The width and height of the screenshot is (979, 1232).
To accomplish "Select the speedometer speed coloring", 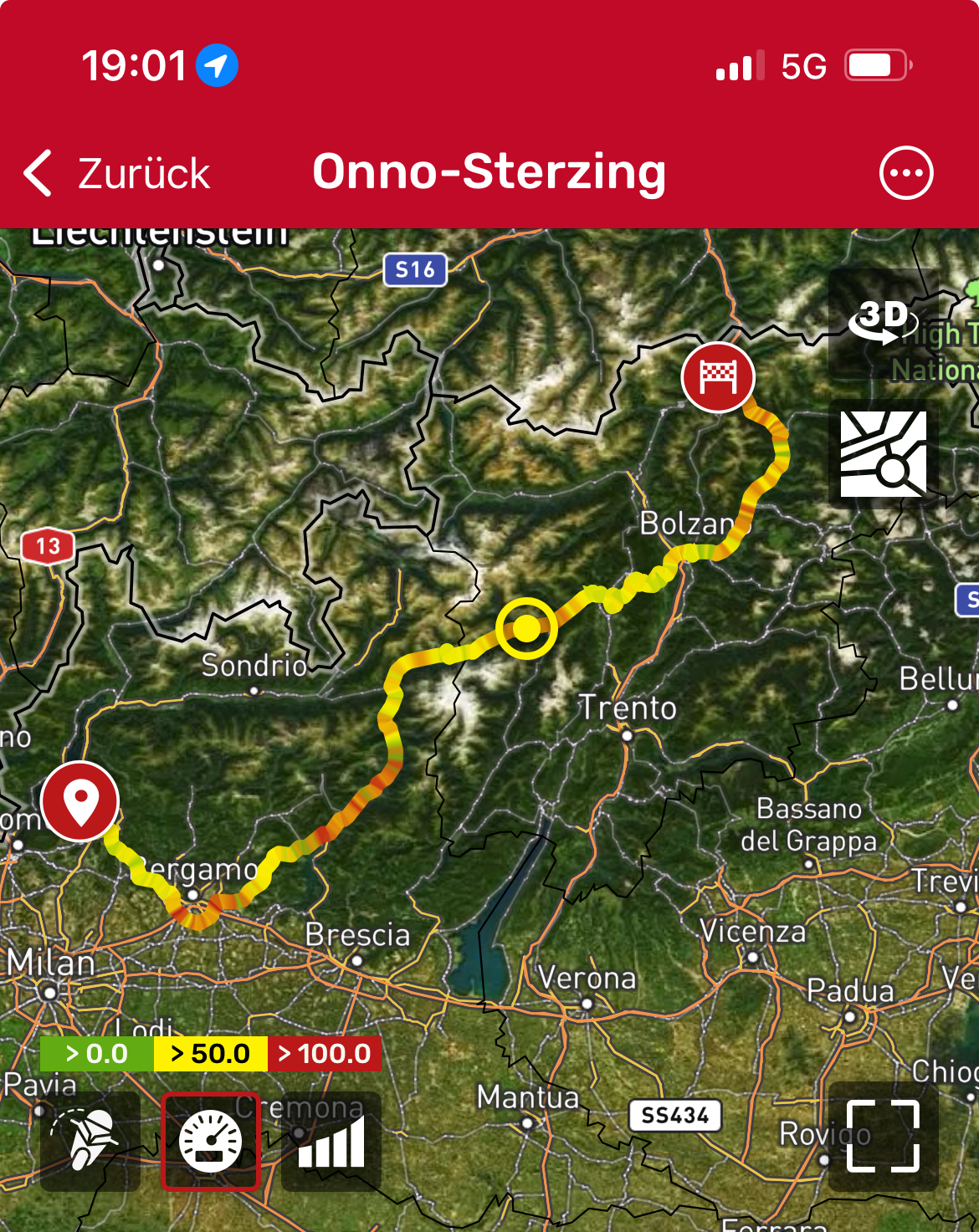I will (x=211, y=1141).
